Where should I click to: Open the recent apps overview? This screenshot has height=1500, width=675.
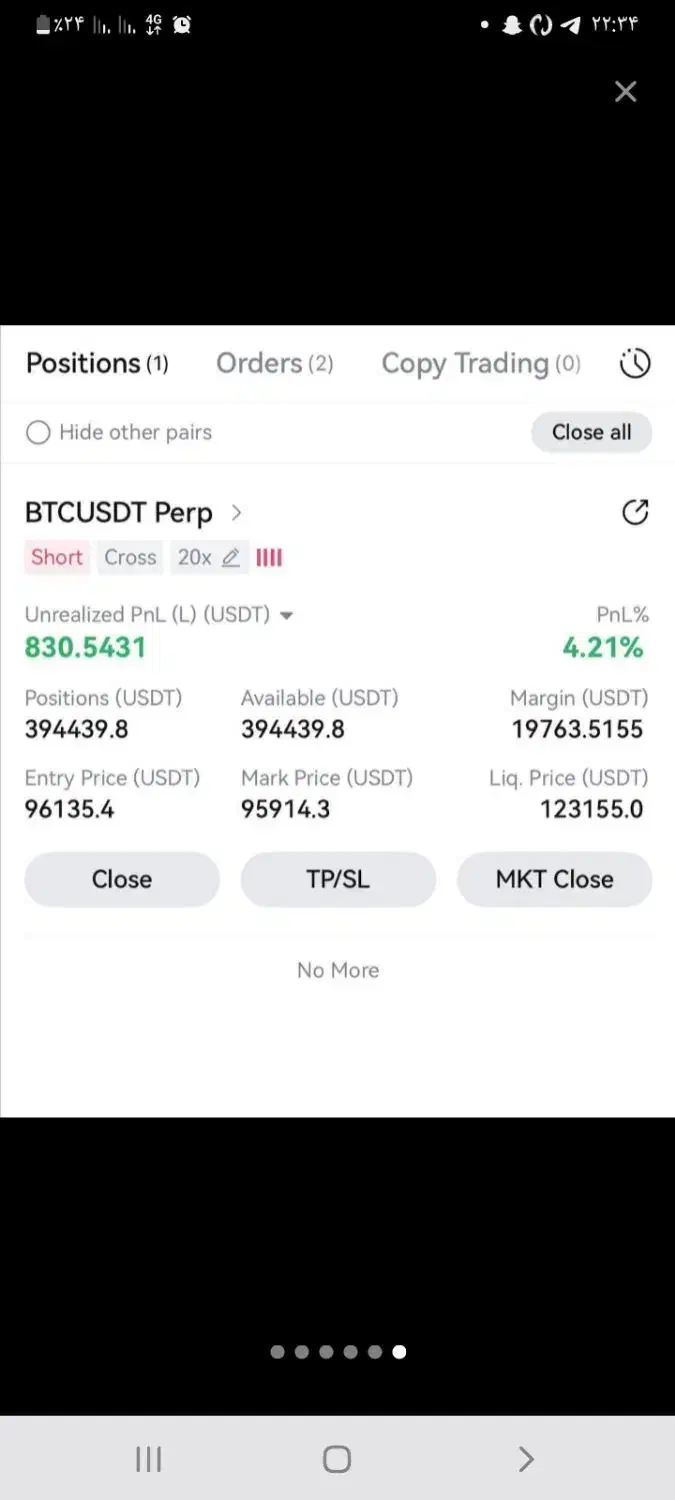point(148,1459)
